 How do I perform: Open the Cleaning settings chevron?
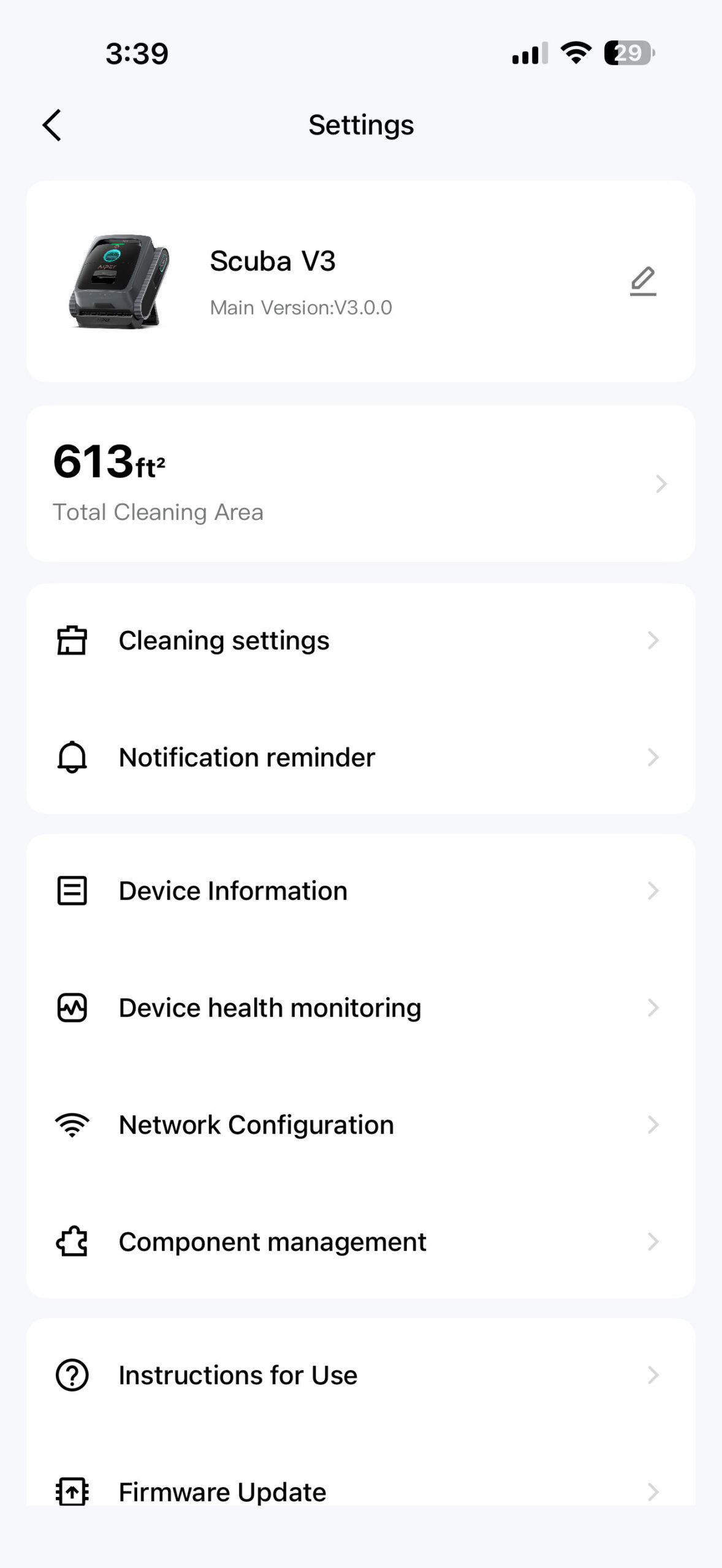tap(653, 641)
